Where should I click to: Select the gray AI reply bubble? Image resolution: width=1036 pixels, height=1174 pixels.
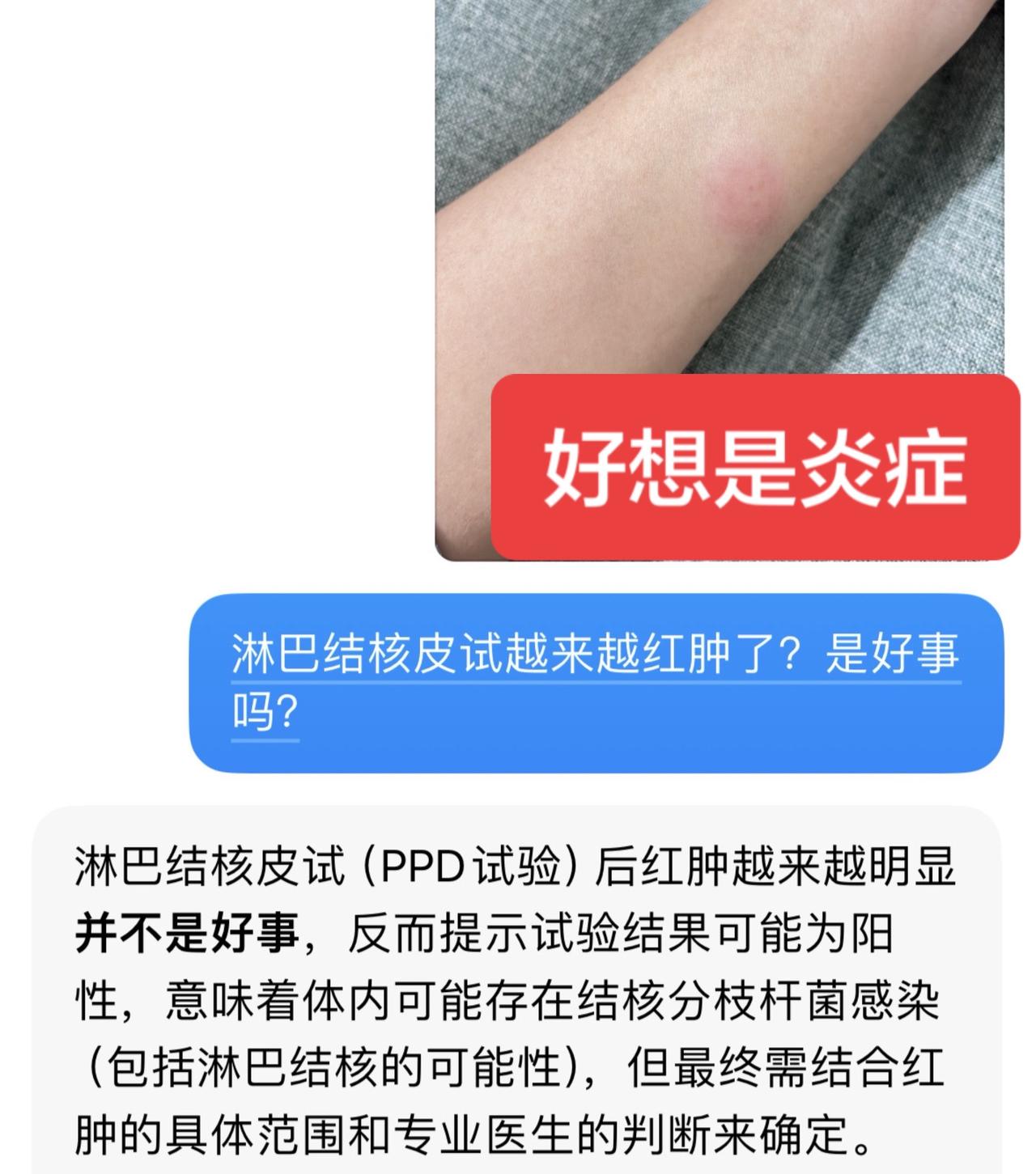click(x=518, y=995)
